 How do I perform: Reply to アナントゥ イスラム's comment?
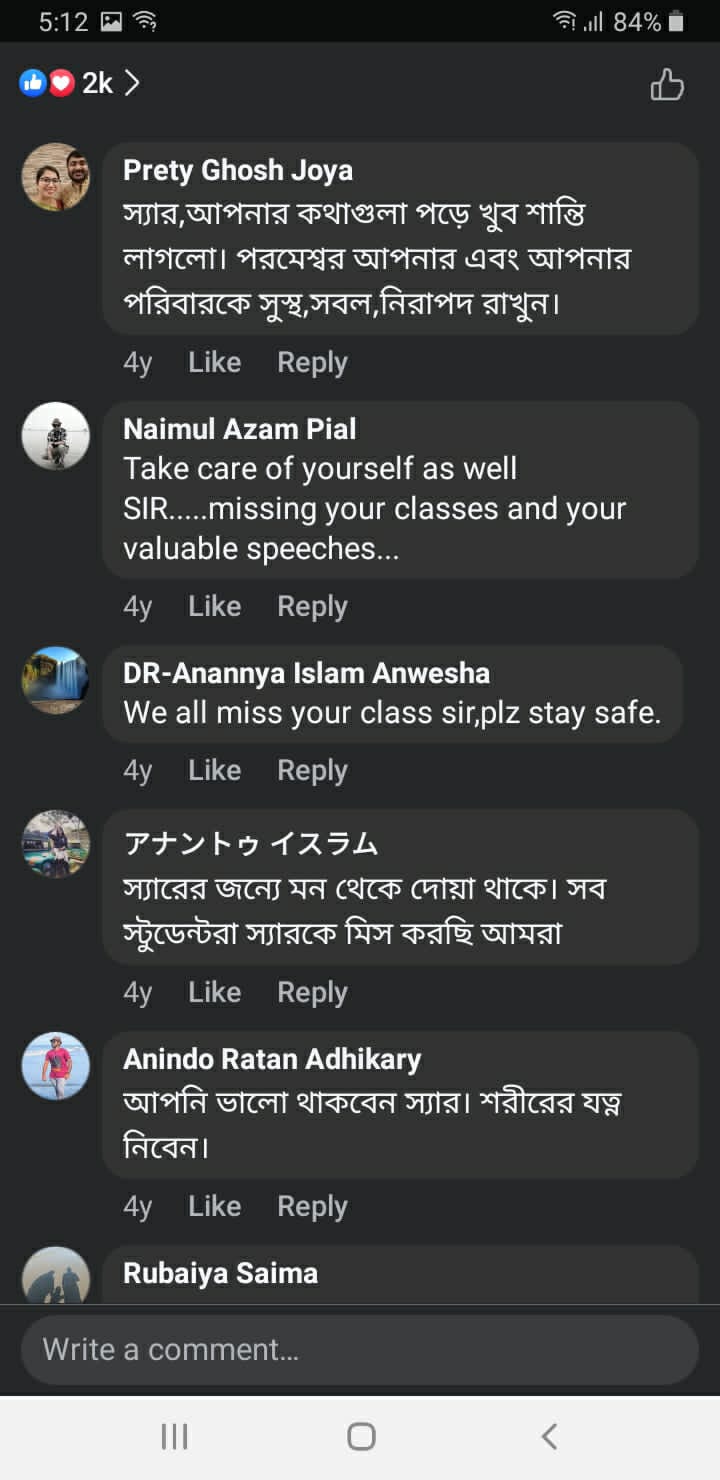(x=312, y=992)
